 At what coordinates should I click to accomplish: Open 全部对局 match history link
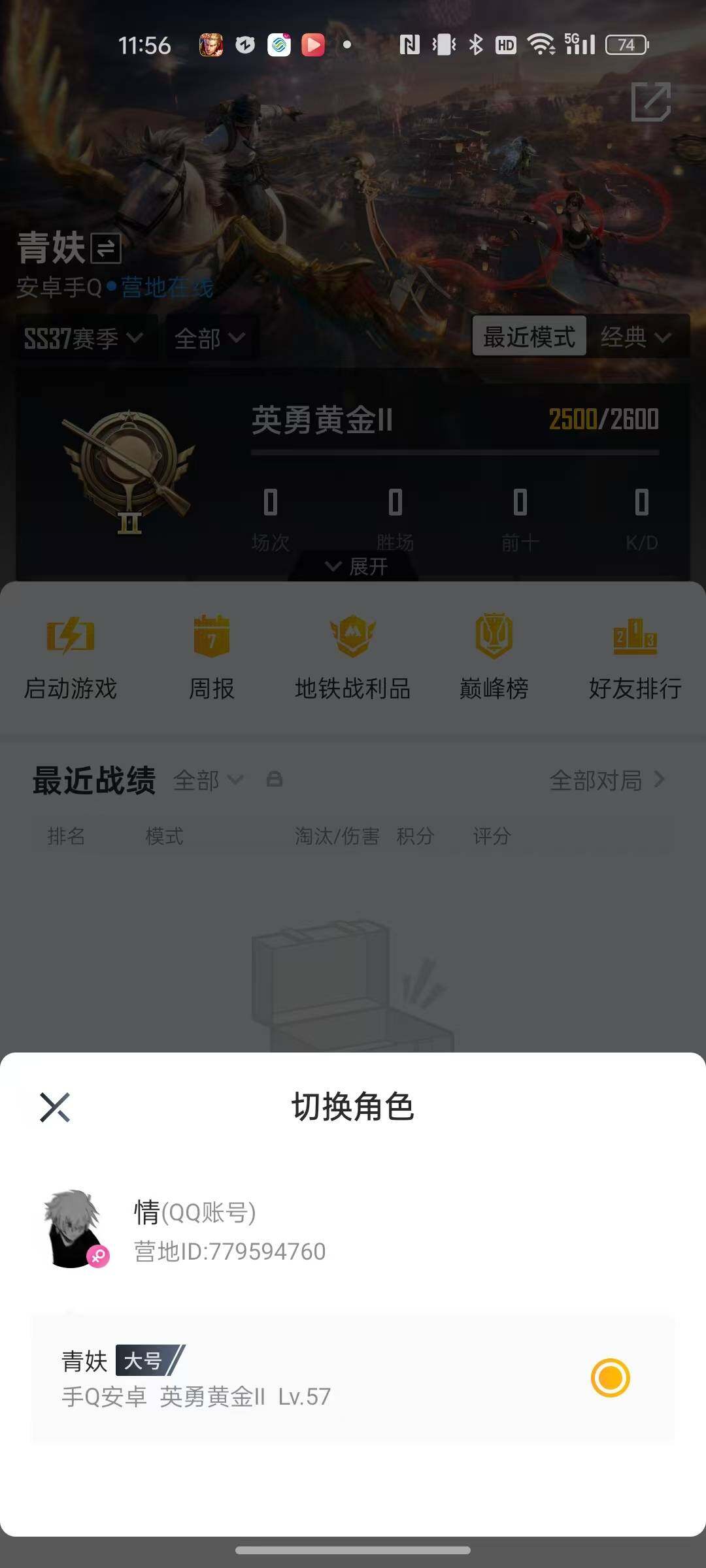pyautogui.click(x=605, y=780)
